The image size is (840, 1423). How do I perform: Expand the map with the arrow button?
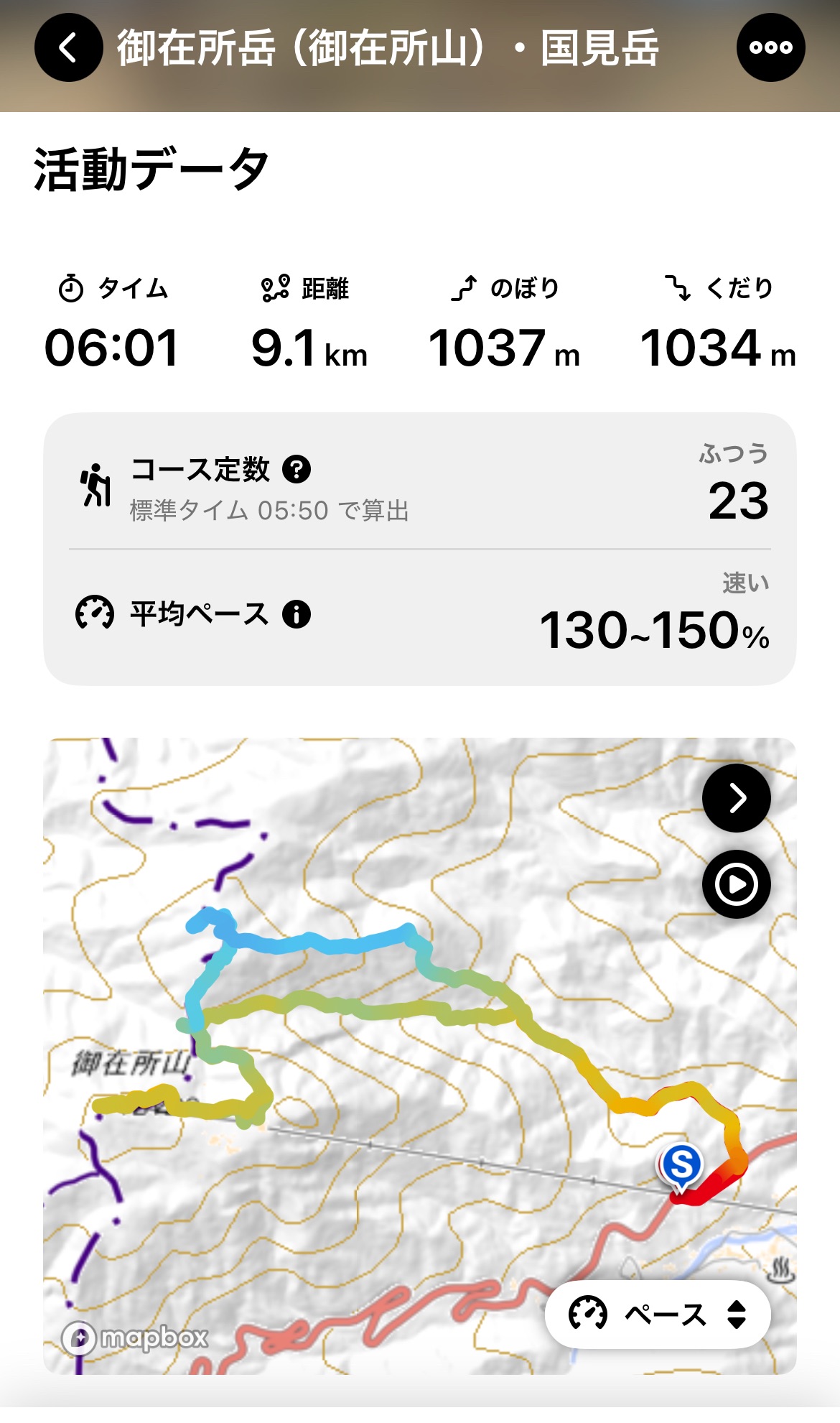[x=736, y=798]
